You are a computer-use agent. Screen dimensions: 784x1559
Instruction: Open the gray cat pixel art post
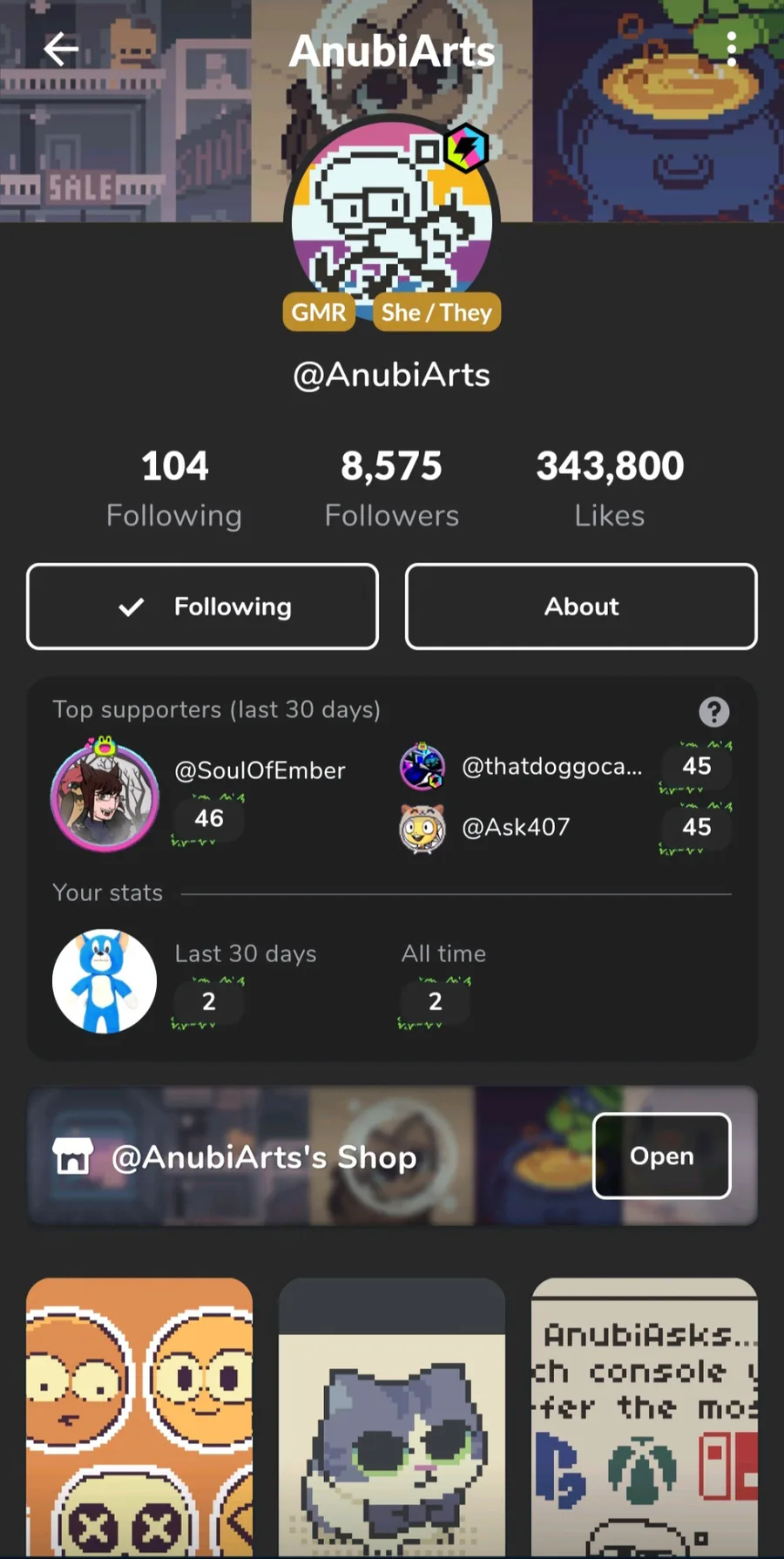click(392, 1417)
